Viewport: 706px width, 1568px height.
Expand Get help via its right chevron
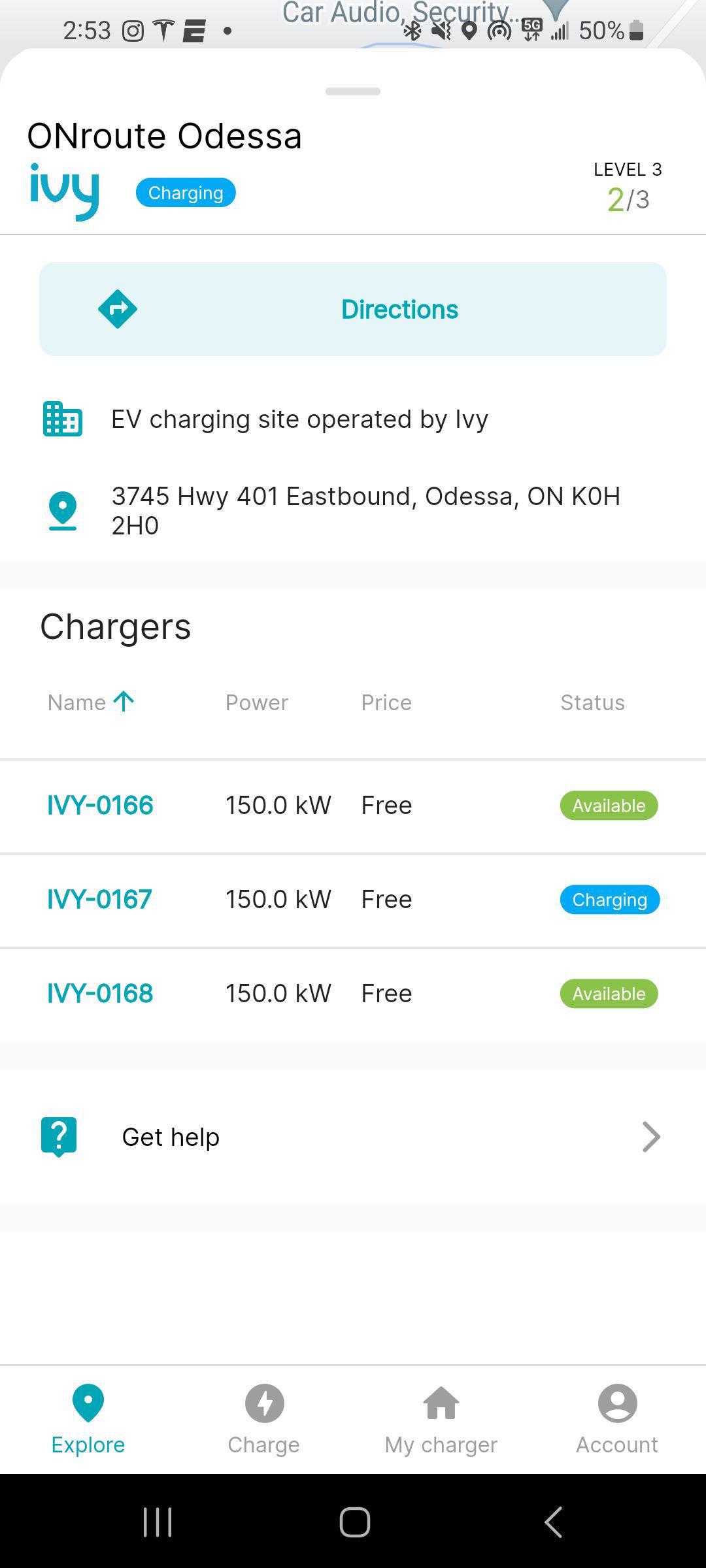pyautogui.click(x=650, y=1136)
